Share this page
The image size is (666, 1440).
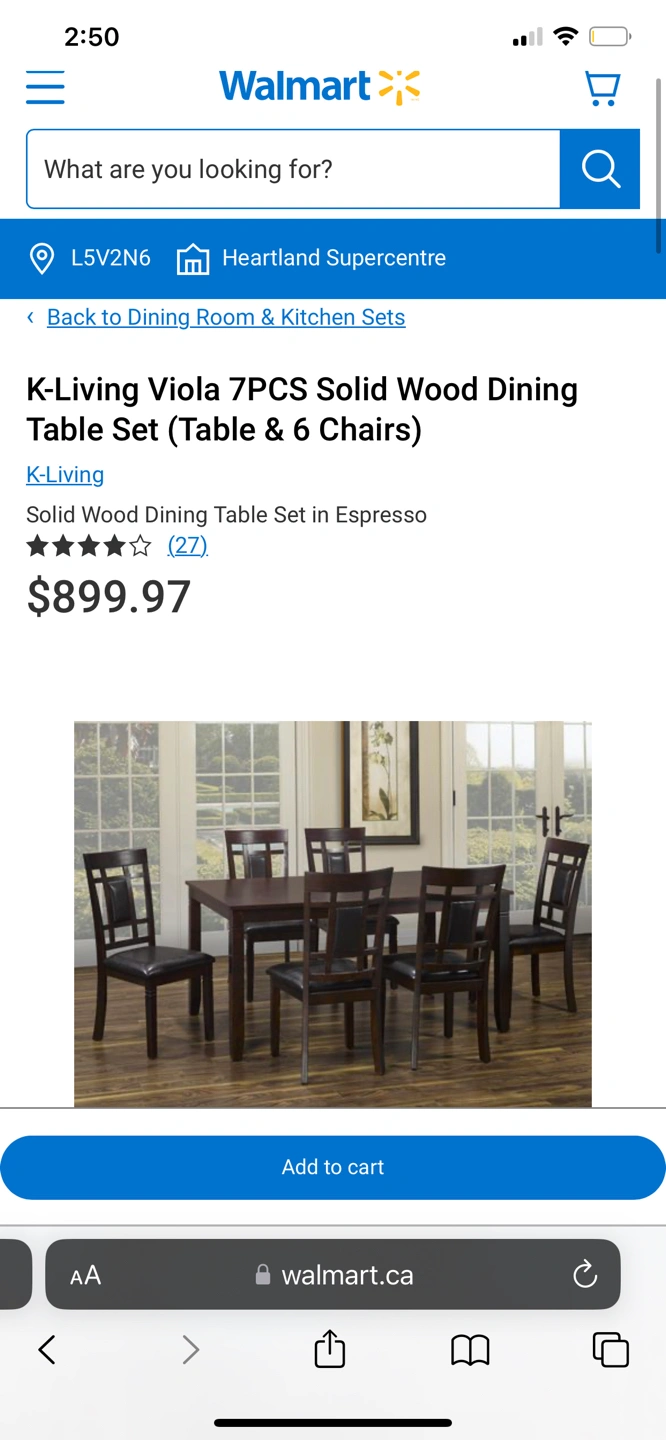click(329, 1350)
